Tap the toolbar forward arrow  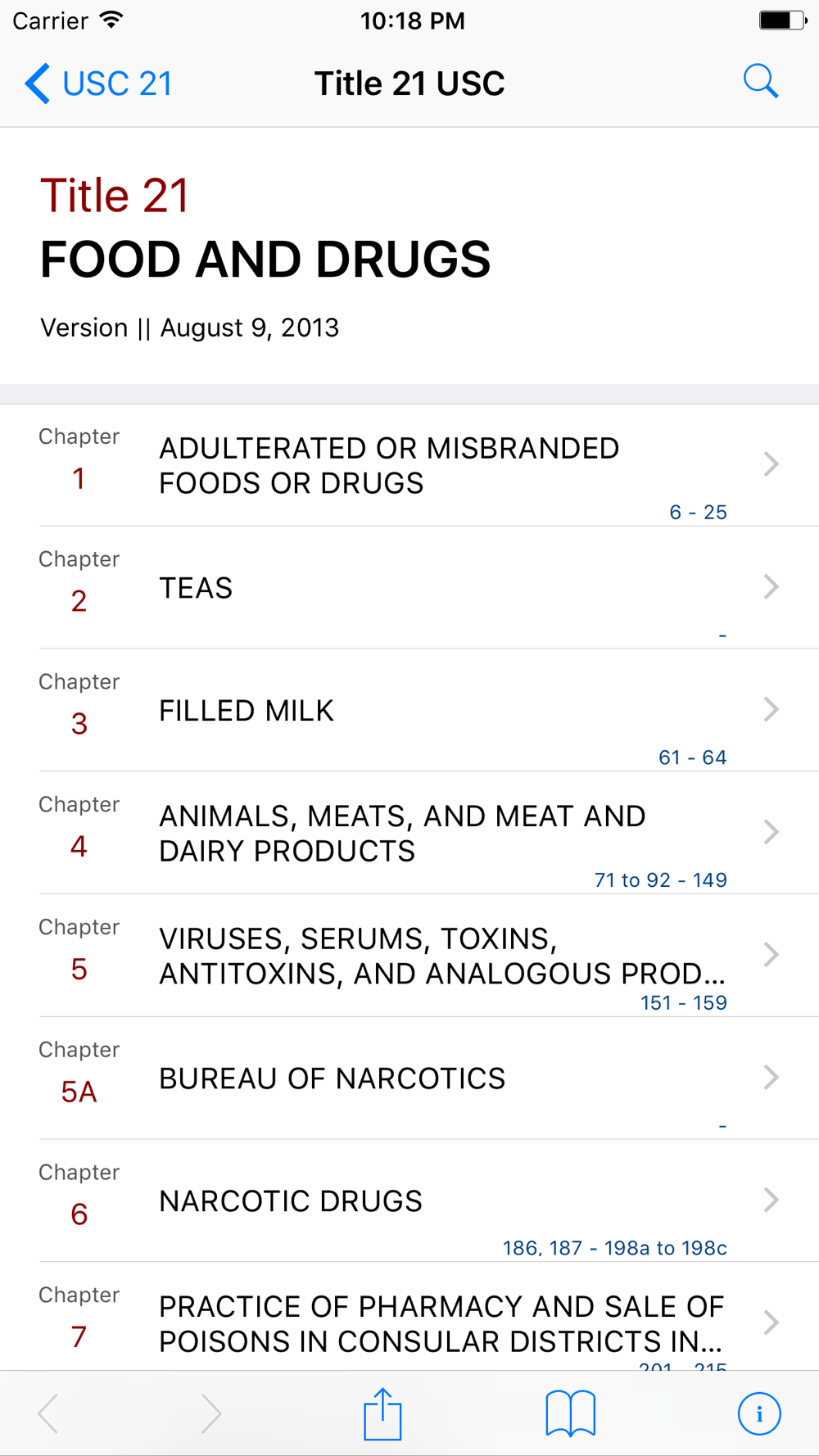point(211,1413)
